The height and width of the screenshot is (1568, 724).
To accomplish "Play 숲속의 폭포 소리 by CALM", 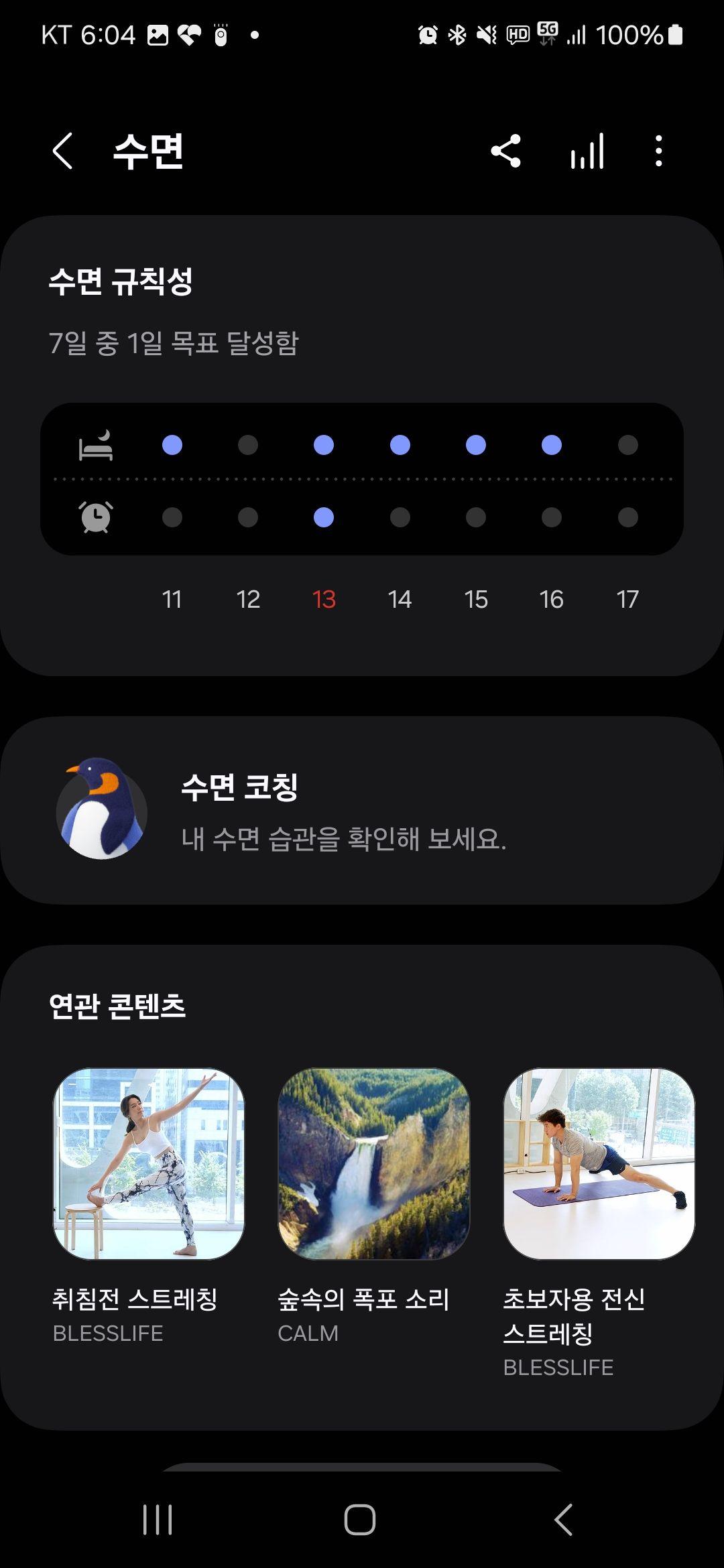I will click(x=374, y=1164).
